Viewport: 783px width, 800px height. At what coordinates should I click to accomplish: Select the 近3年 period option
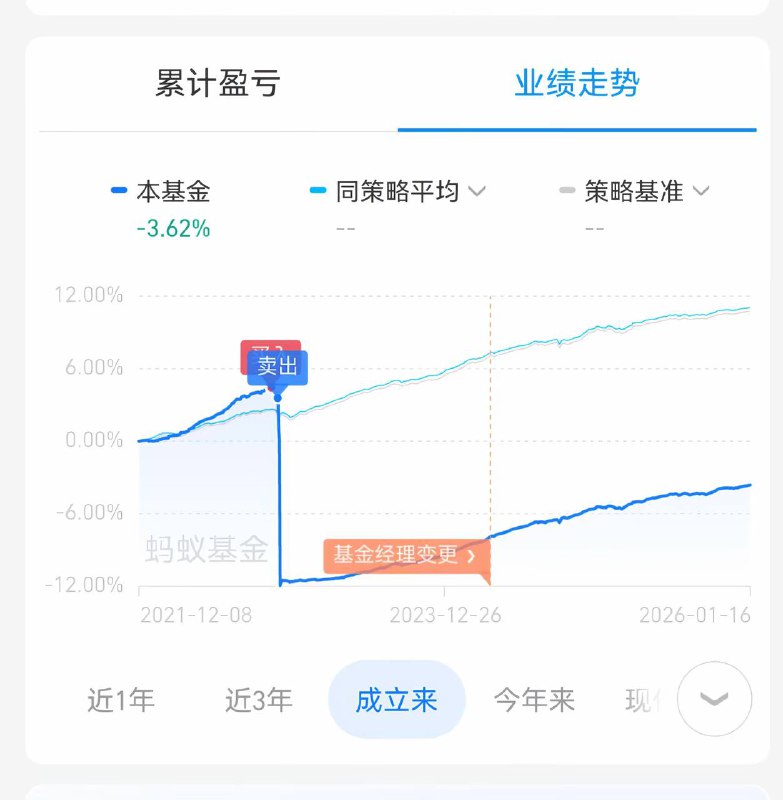258,700
